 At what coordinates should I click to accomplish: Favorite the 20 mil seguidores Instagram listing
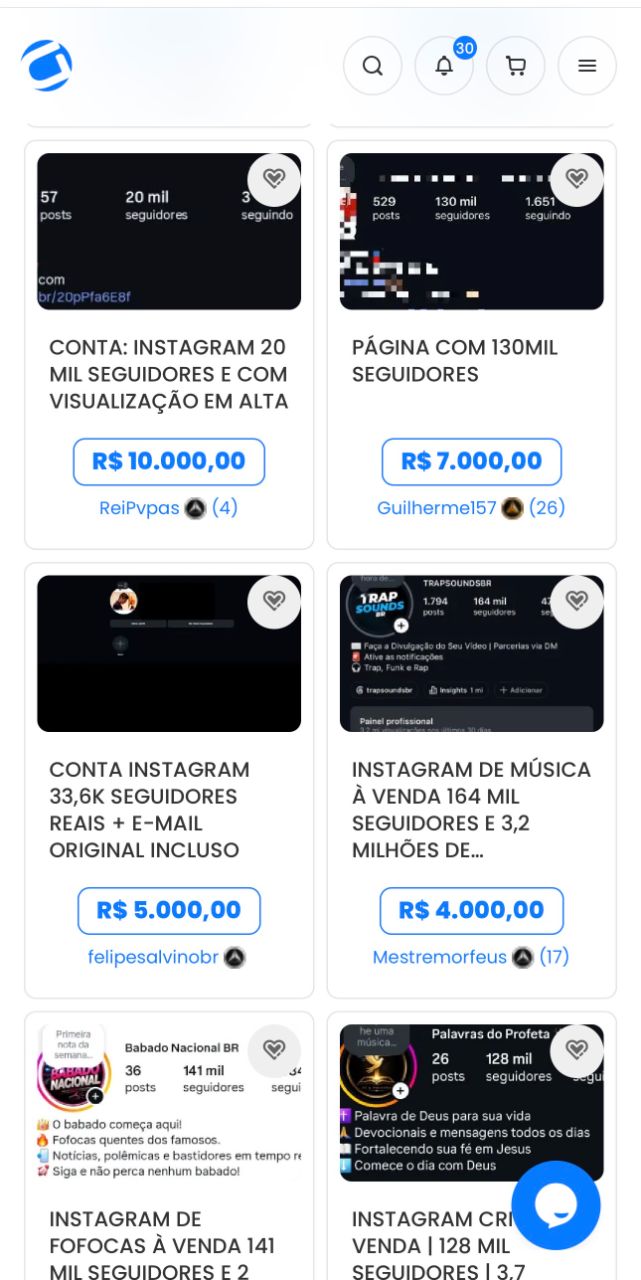click(274, 180)
